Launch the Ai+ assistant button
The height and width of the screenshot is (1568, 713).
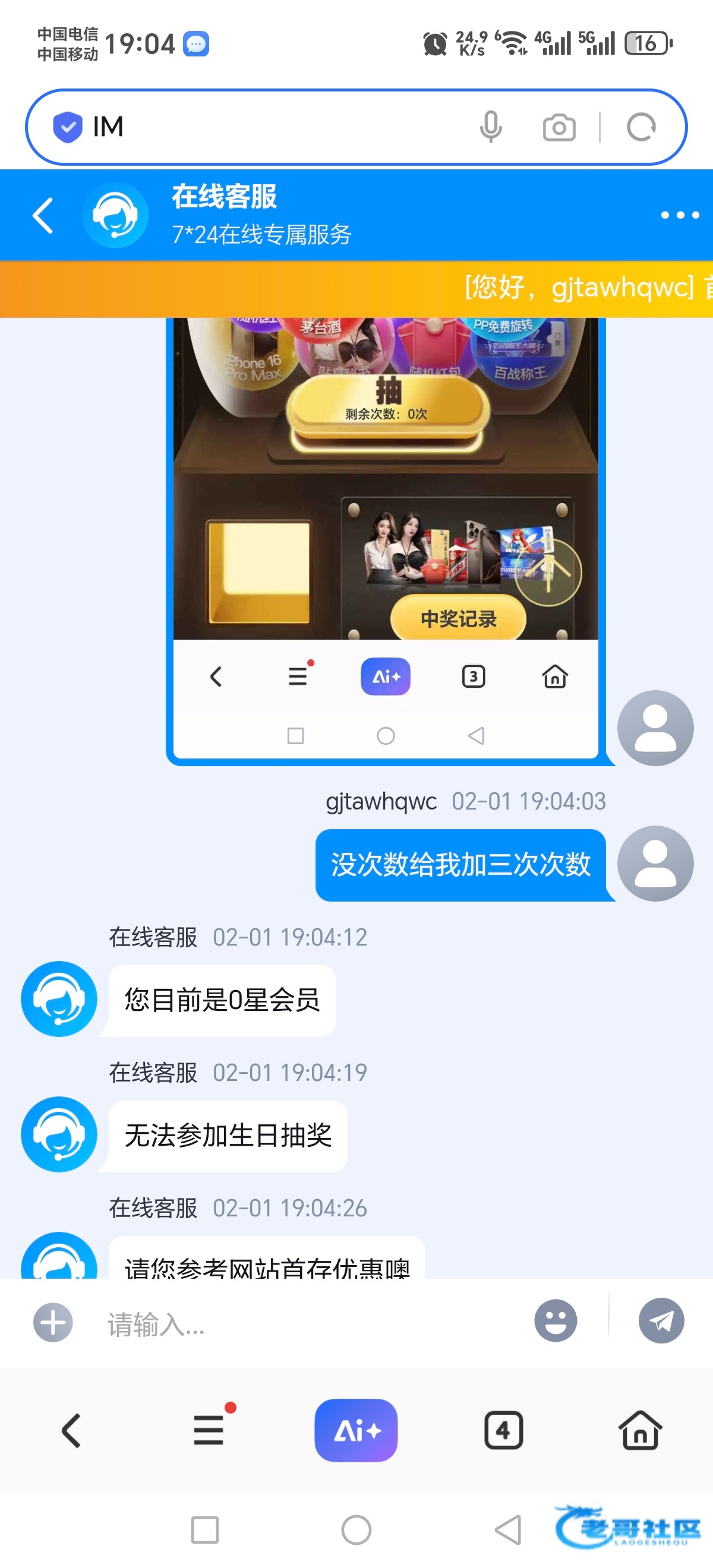pos(356,1430)
